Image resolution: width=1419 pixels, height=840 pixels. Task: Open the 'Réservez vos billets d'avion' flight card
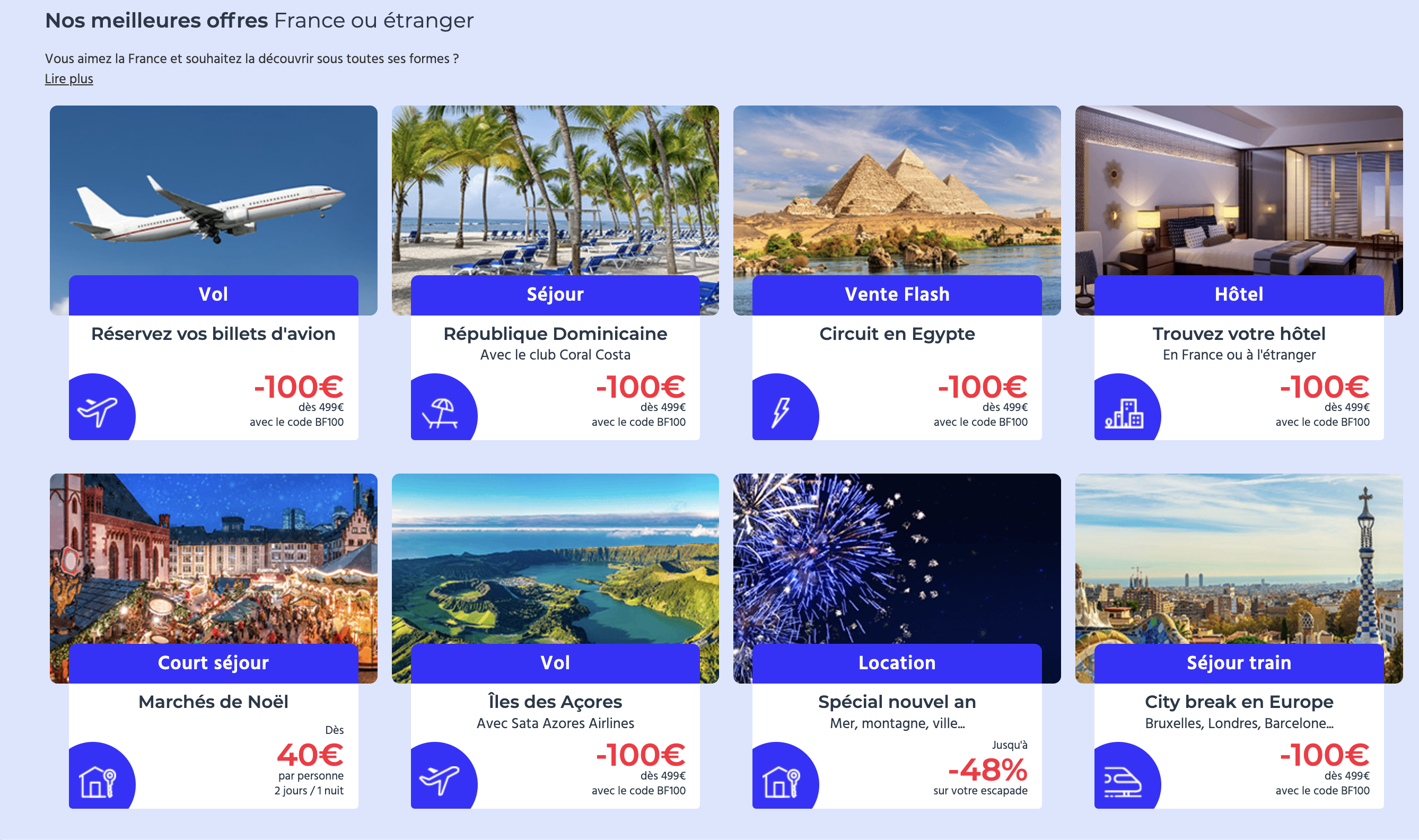[213, 334]
